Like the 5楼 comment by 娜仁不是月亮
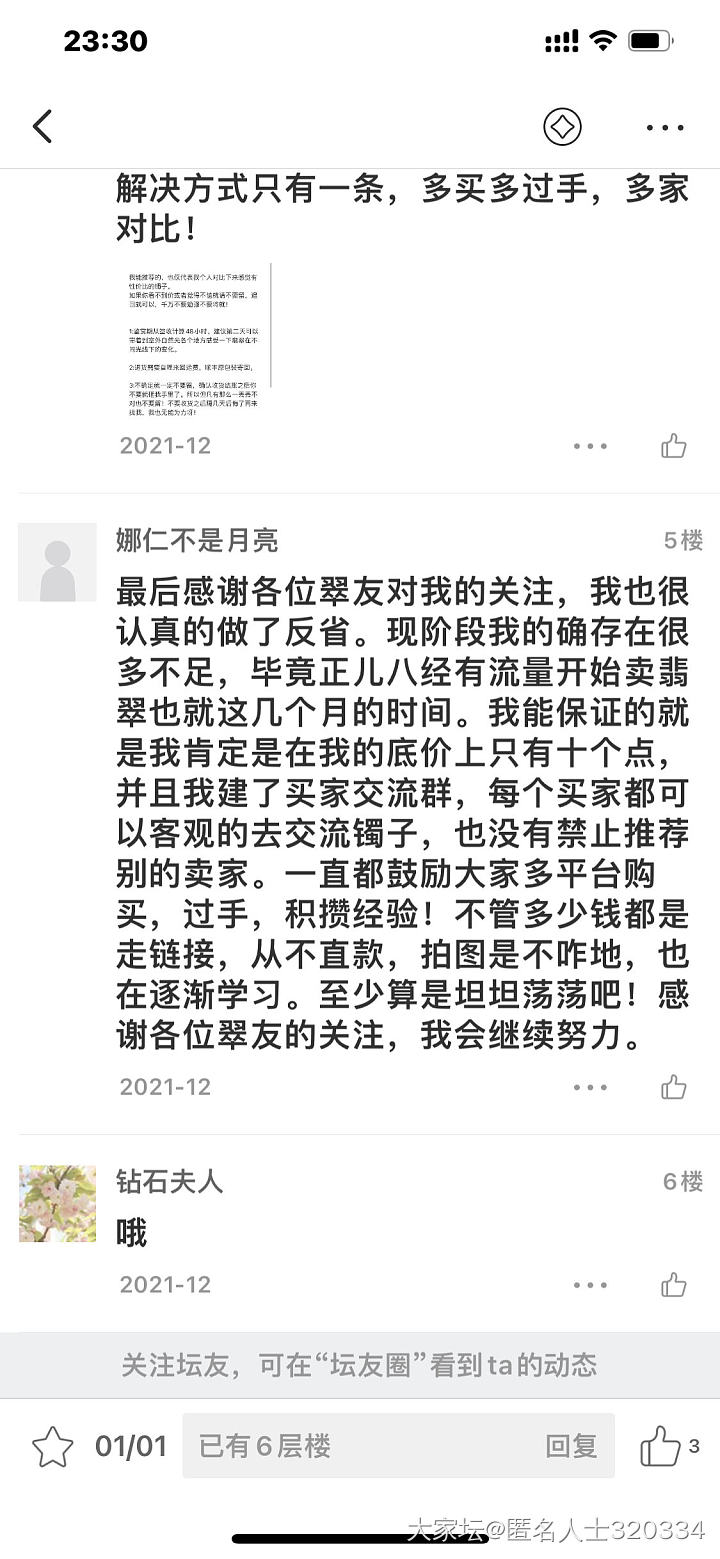 click(x=674, y=1087)
